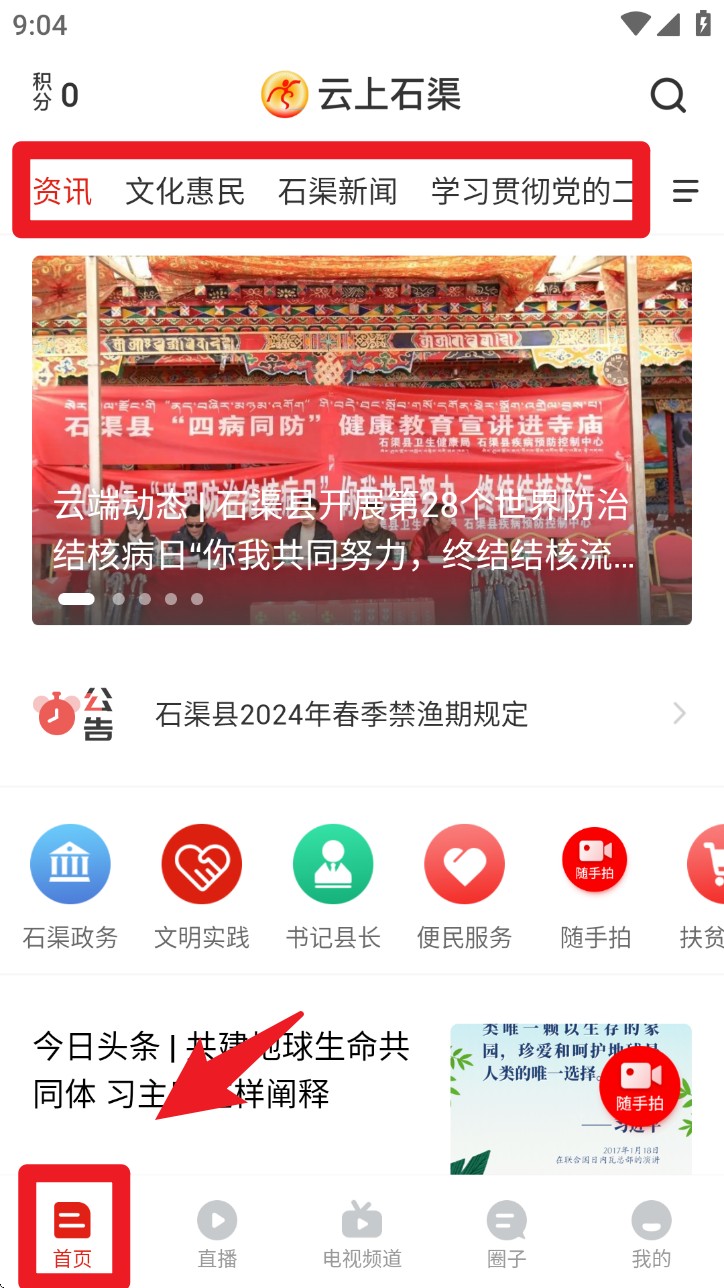Switch to the 石渠新闻 tab
The height and width of the screenshot is (1288, 724).
point(337,191)
